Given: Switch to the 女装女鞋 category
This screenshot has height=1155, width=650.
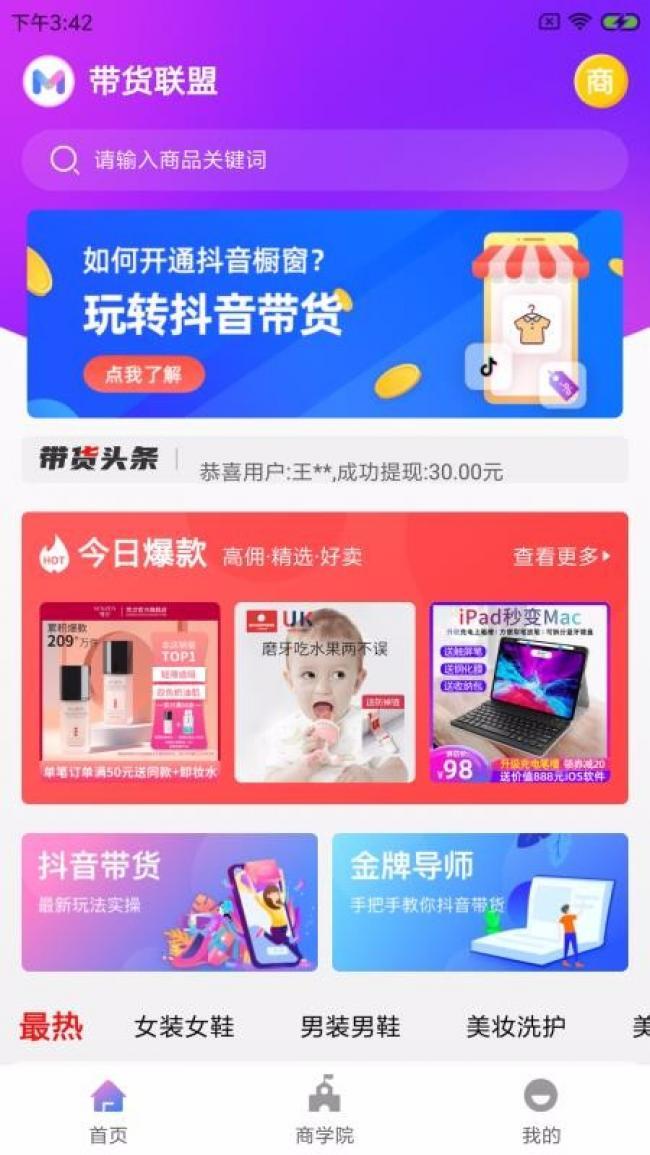Looking at the screenshot, I should tap(184, 1027).
